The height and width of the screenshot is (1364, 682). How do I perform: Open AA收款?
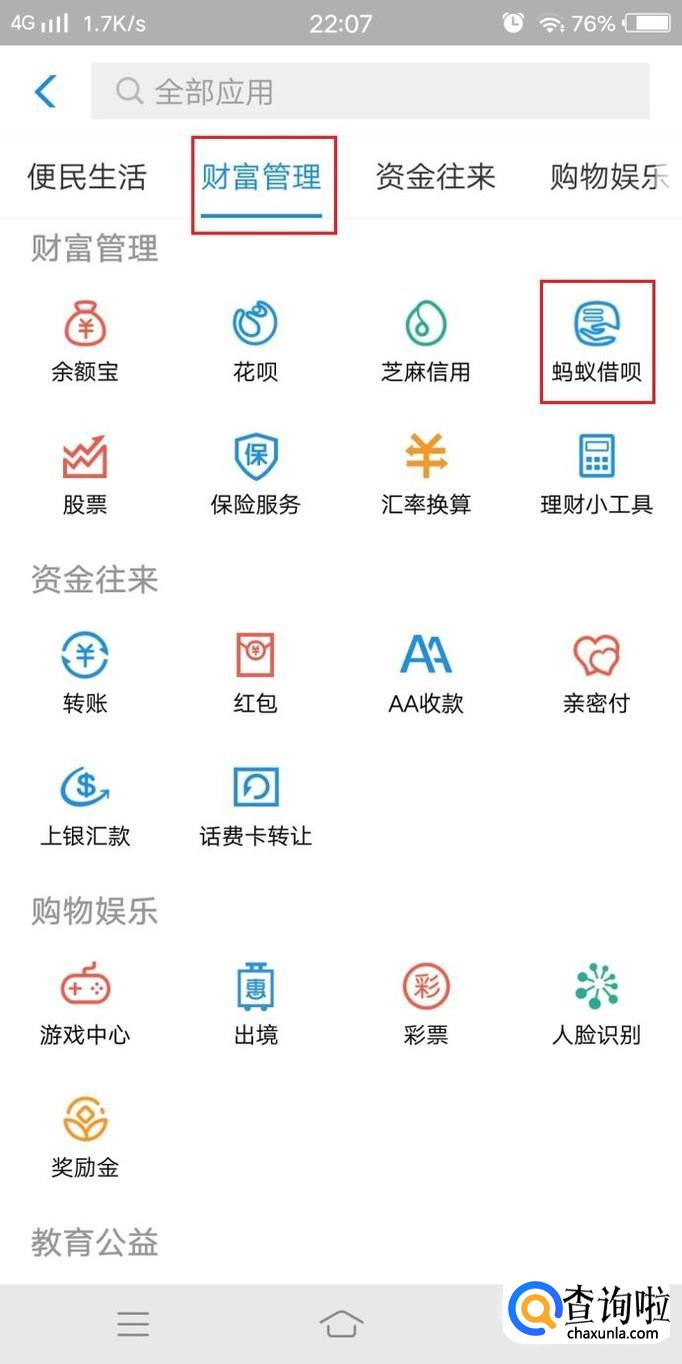click(426, 672)
